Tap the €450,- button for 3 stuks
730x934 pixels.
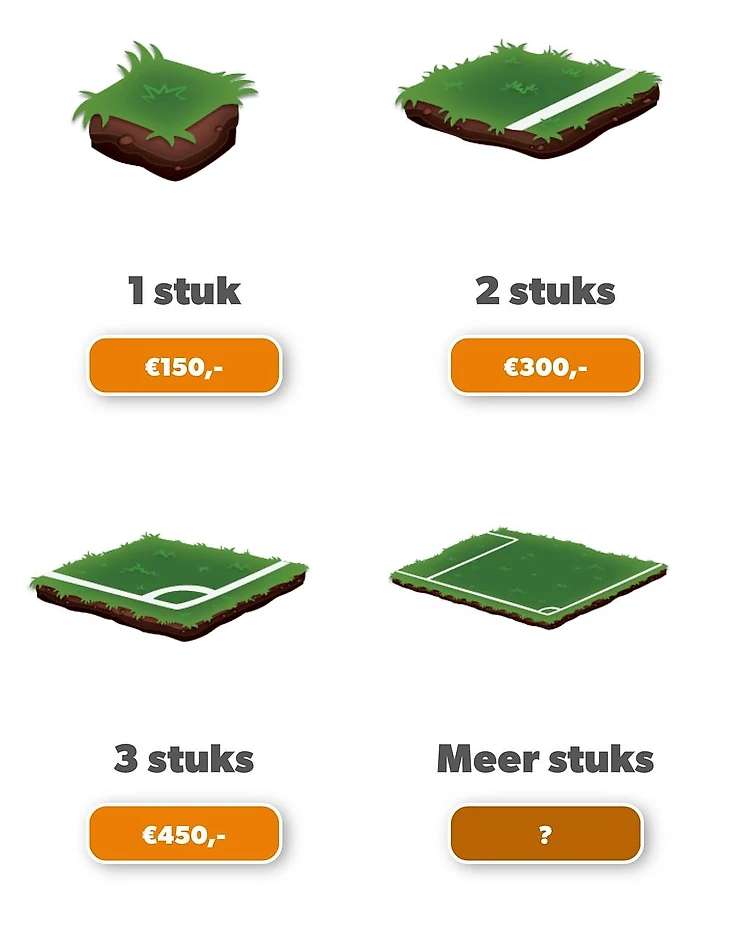(x=184, y=834)
